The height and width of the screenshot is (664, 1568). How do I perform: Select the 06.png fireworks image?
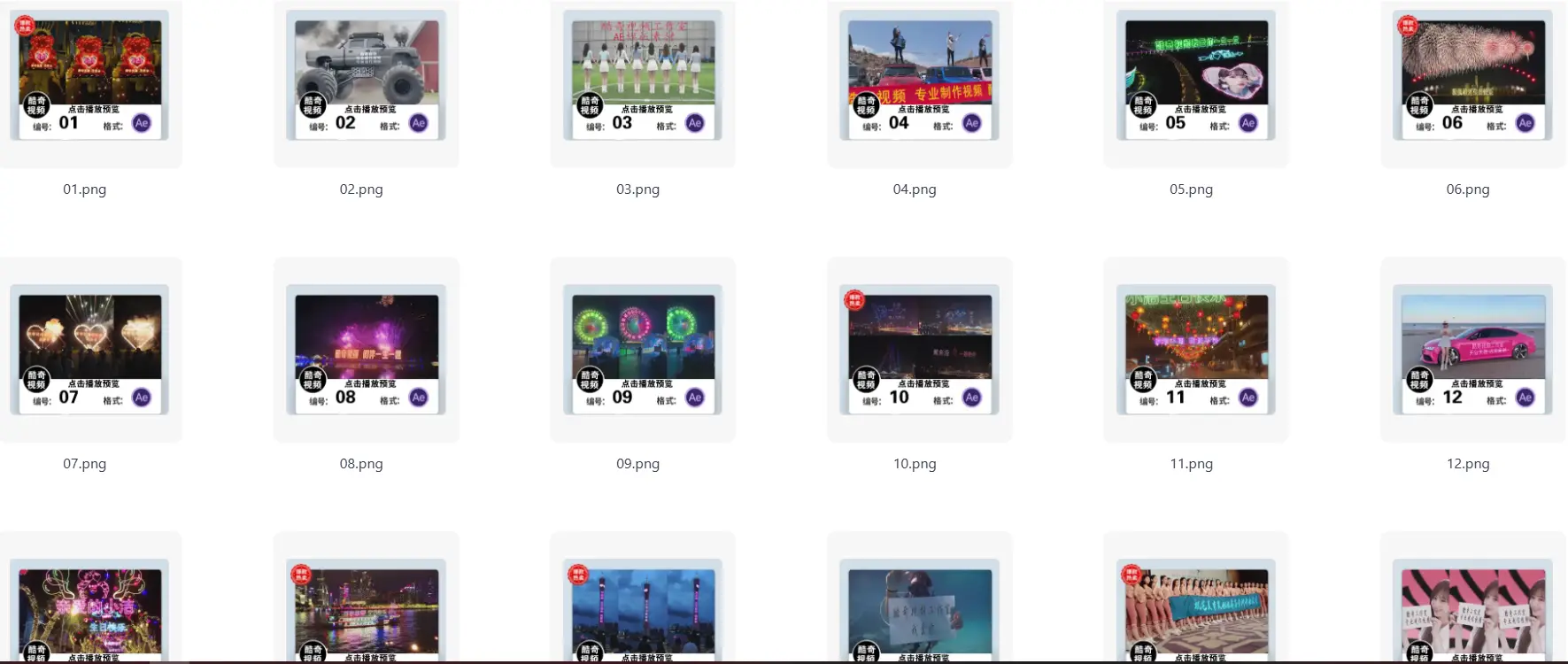[1473, 80]
